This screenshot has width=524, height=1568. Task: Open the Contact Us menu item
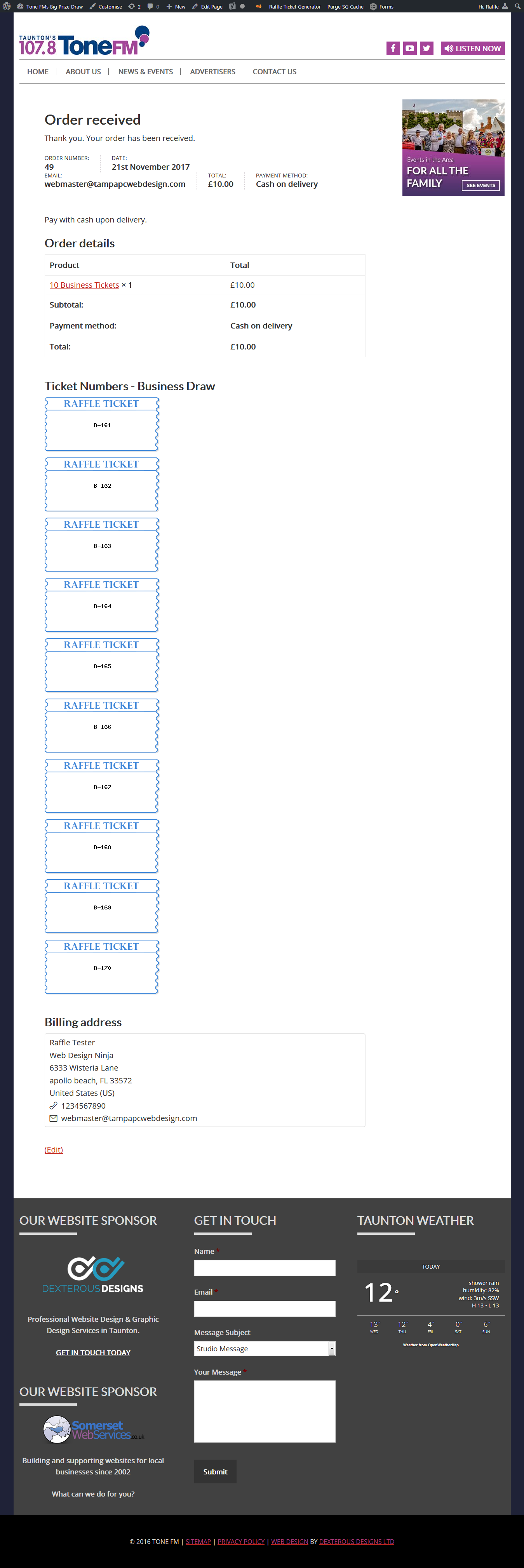click(x=275, y=72)
